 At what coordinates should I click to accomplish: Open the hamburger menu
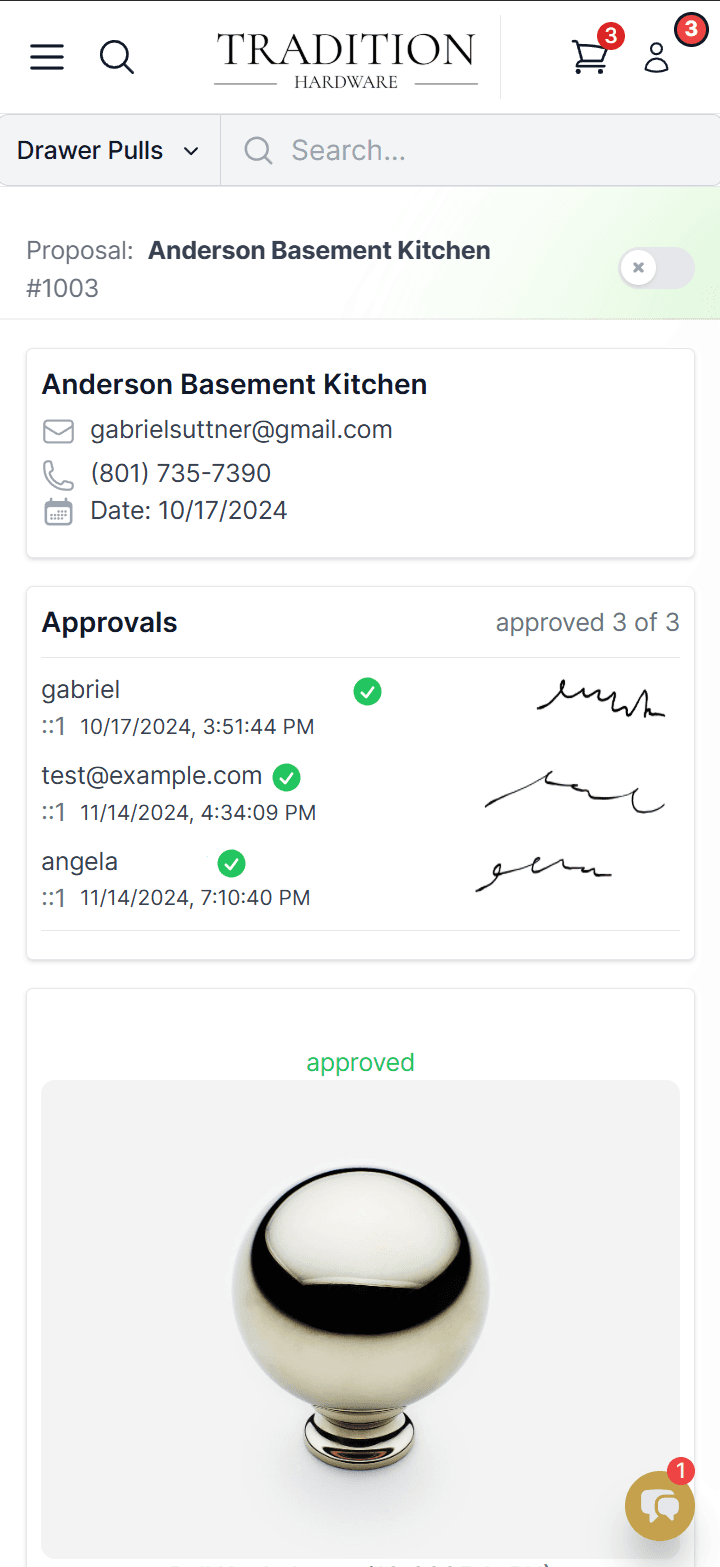pos(47,57)
